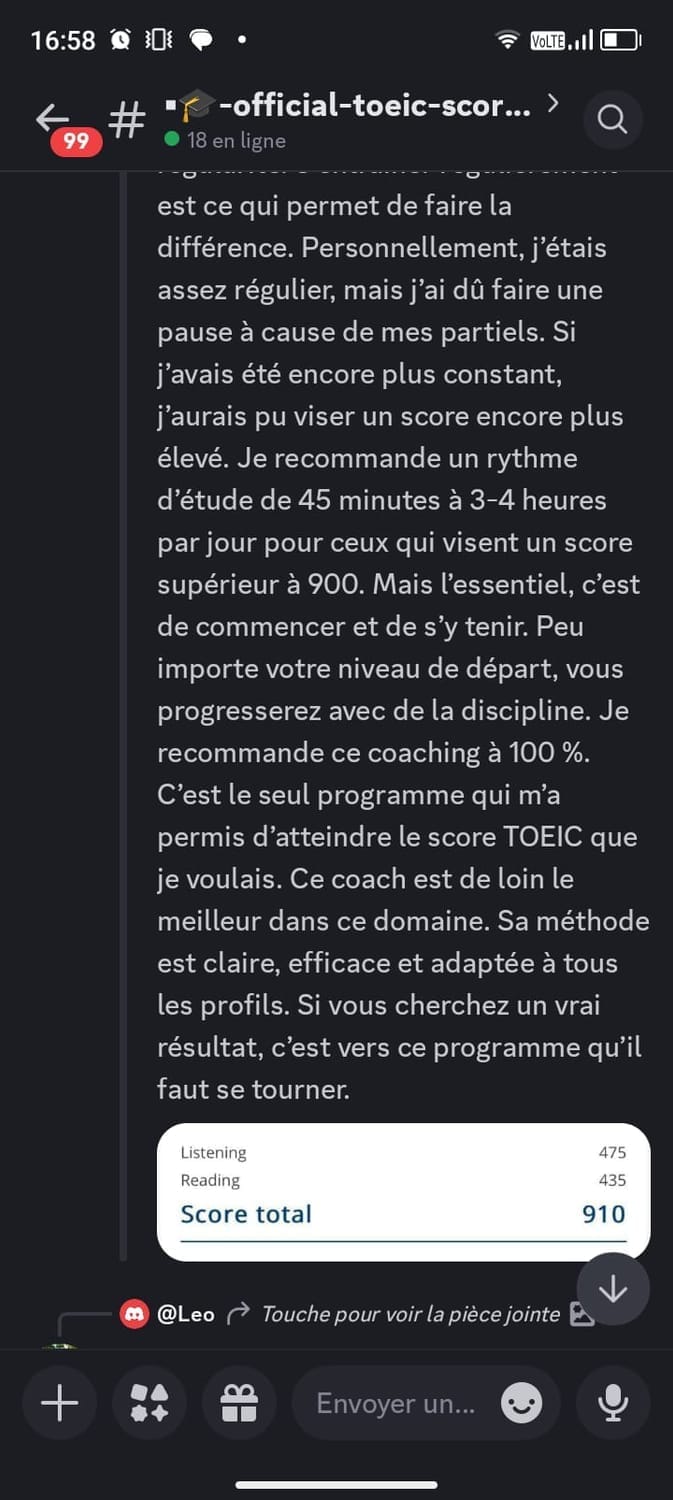
Task: Open the plus attachment menu
Action: (x=60, y=1404)
